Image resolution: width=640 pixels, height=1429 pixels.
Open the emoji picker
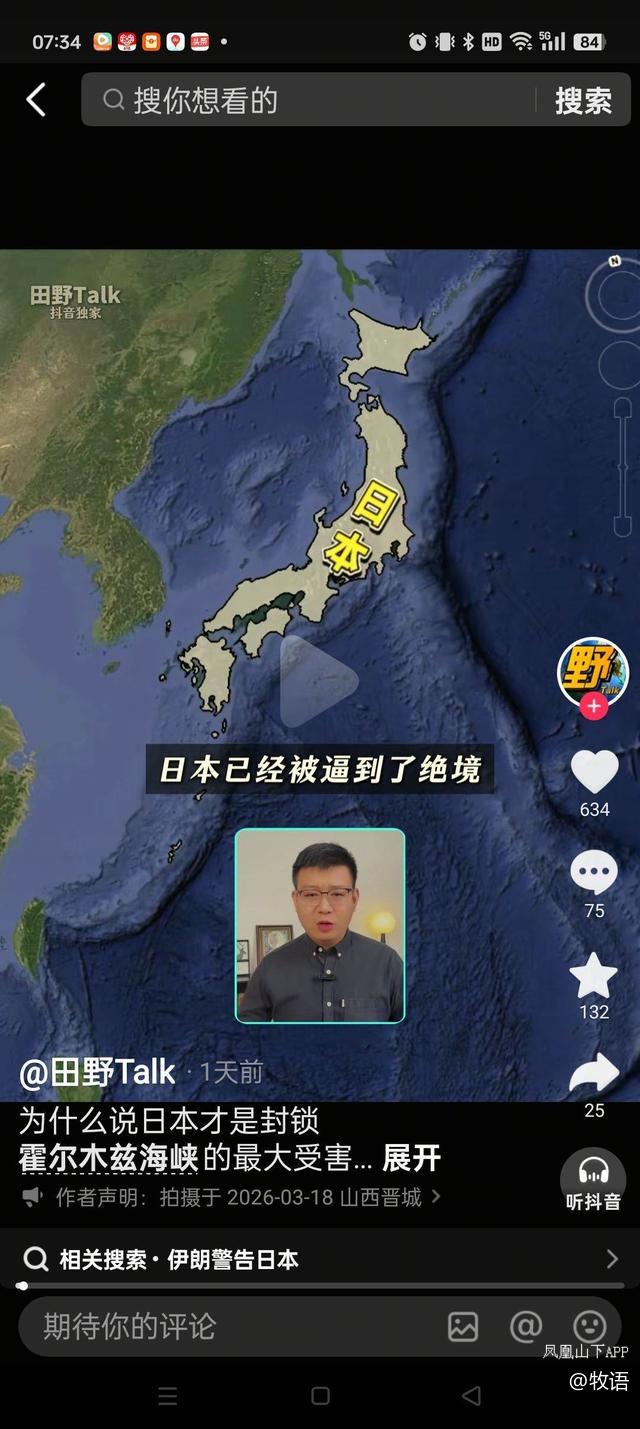(x=590, y=1326)
